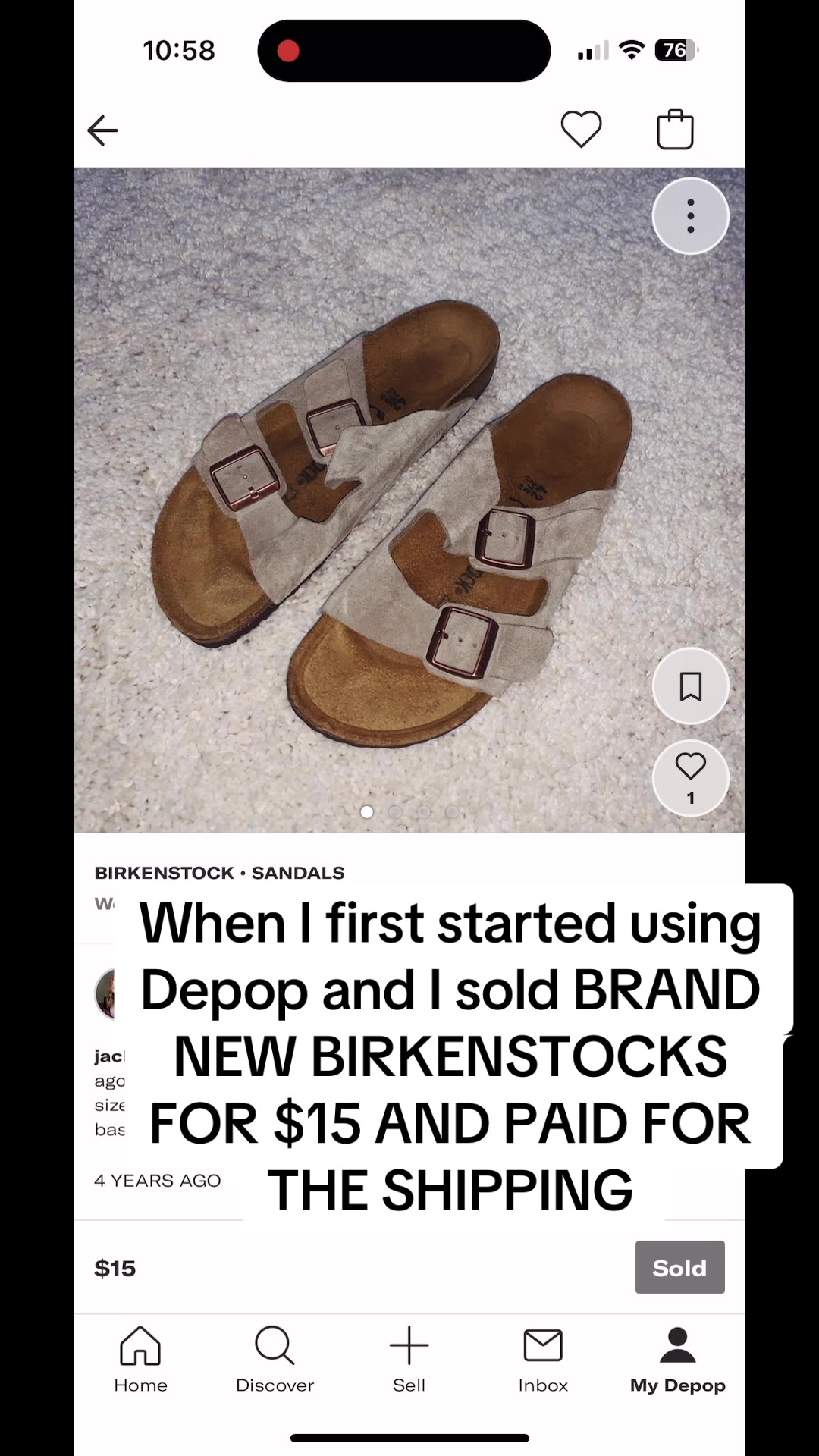Open the liked items heart in header
The image size is (819, 1456).
coord(581,129)
